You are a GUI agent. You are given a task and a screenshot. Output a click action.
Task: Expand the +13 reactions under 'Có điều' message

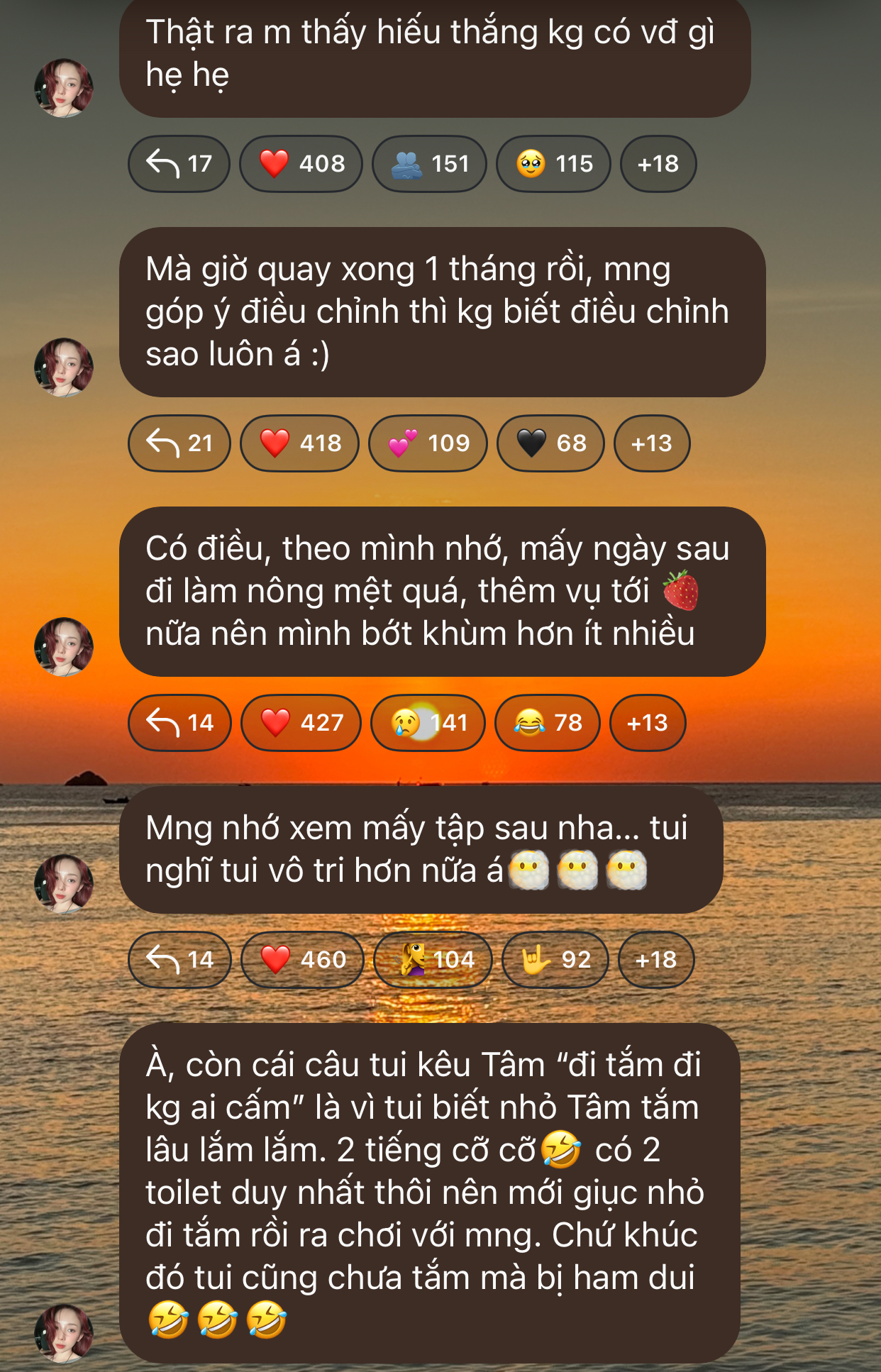pyautogui.click(x=647, y=723)
